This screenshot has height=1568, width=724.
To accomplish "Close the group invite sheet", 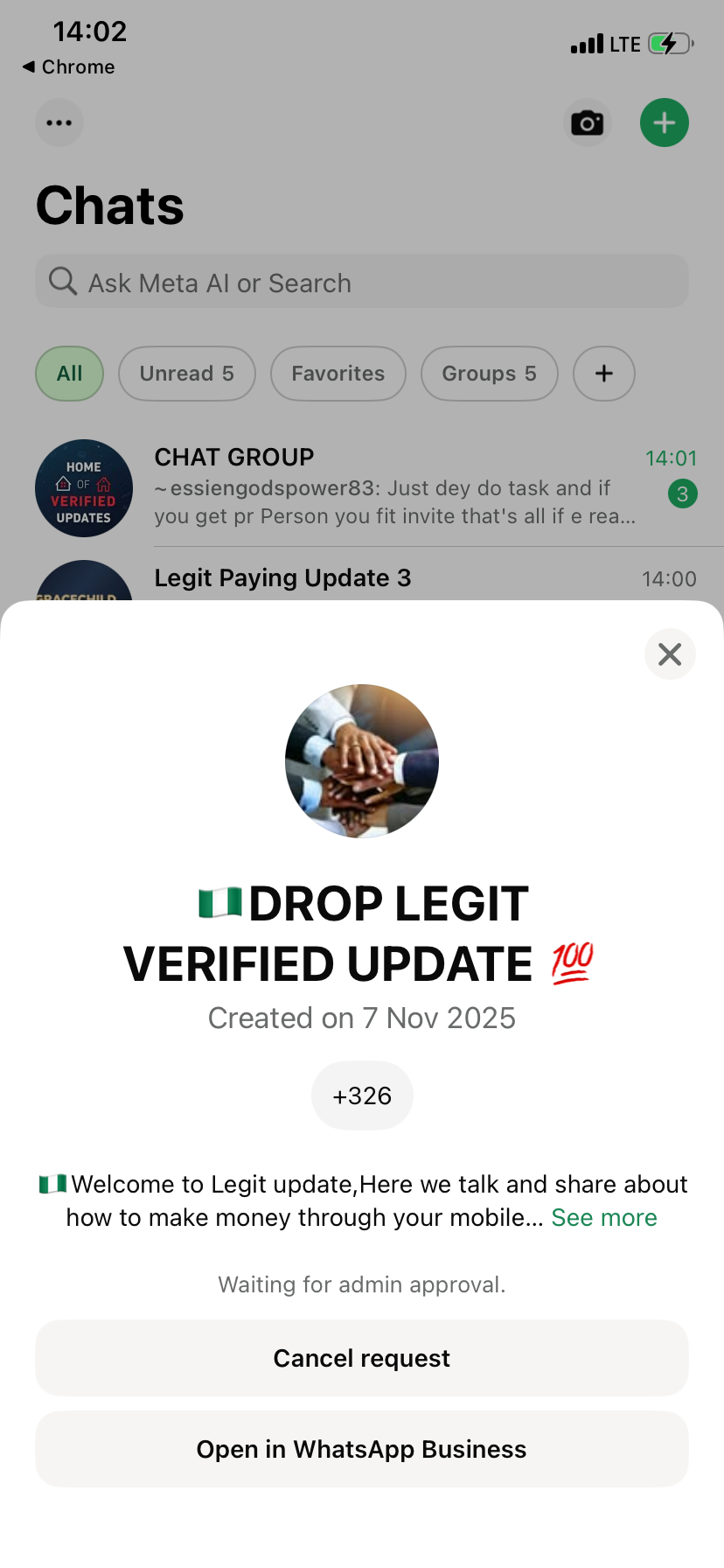I will click(670, 654).
